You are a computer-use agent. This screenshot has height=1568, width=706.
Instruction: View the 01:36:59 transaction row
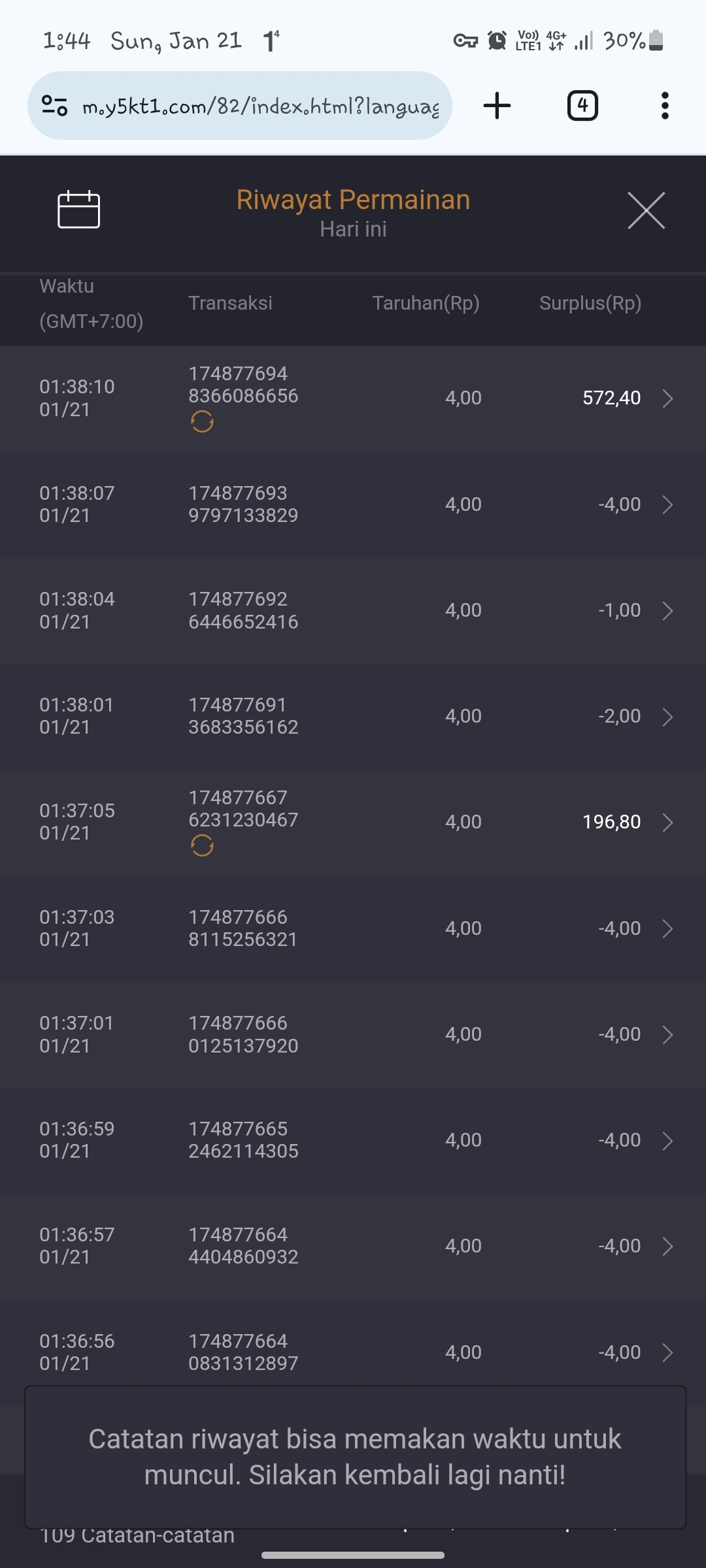[353, 1140]
